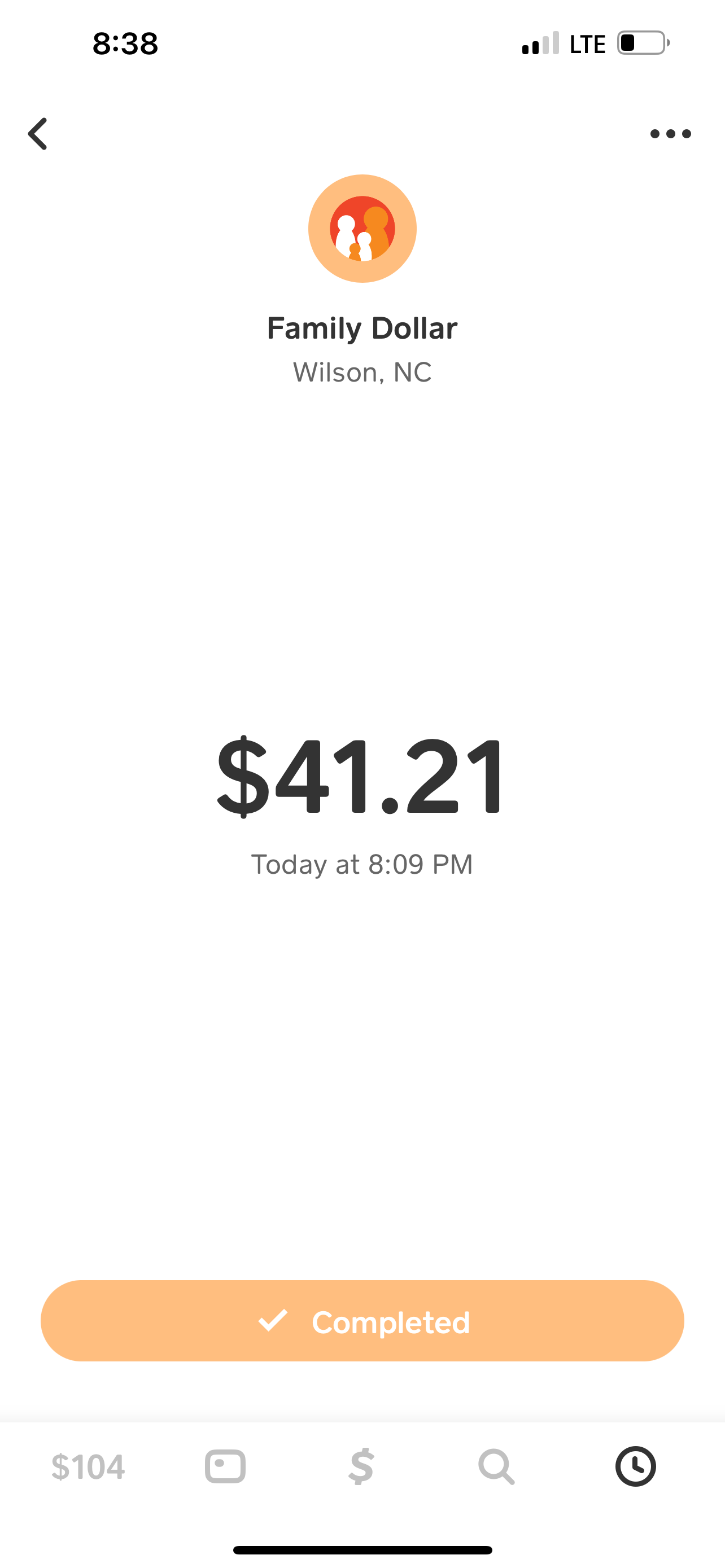Switch to the search tab
Viewport: 725px width, 1568px height.
click(x=497, y=1466)
